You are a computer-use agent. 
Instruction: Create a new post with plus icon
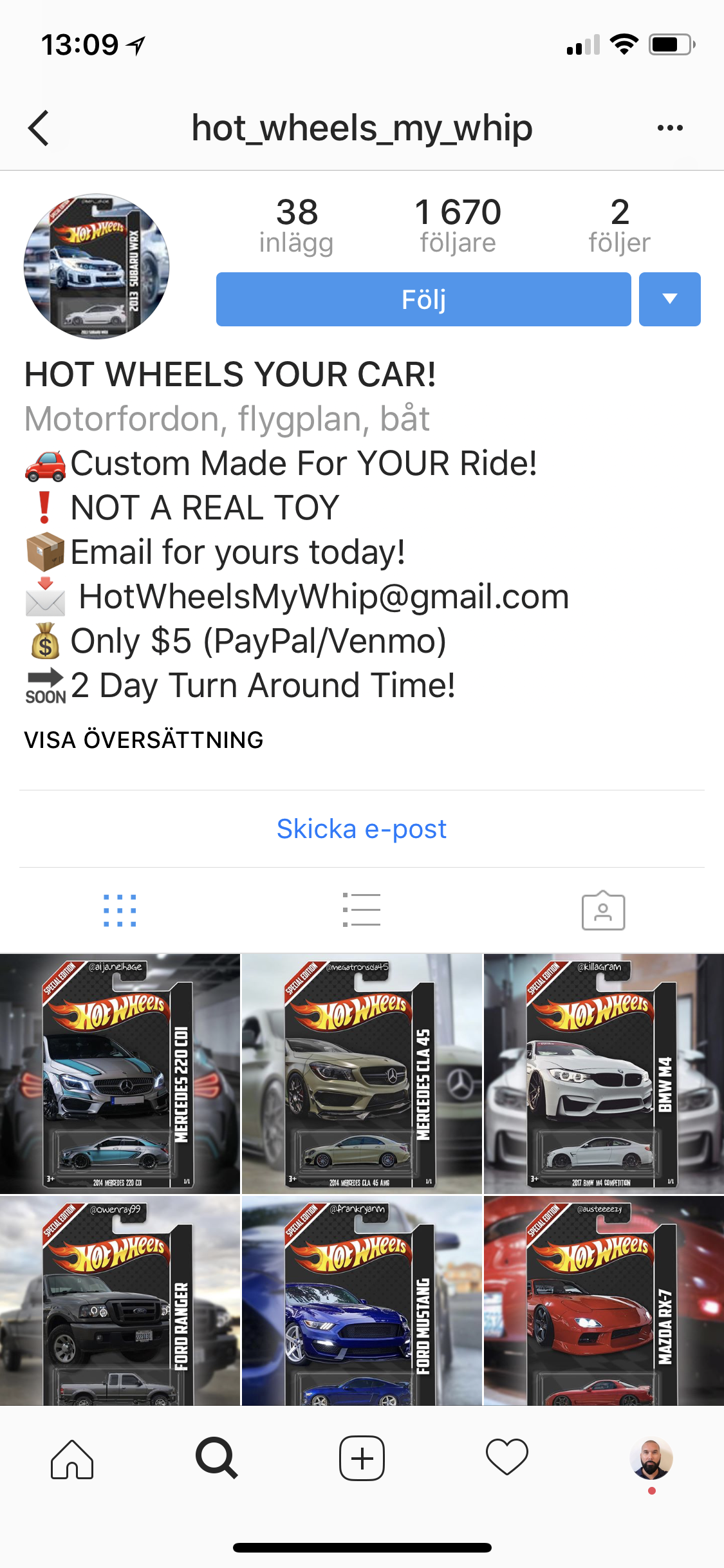tap(362, 1459)
